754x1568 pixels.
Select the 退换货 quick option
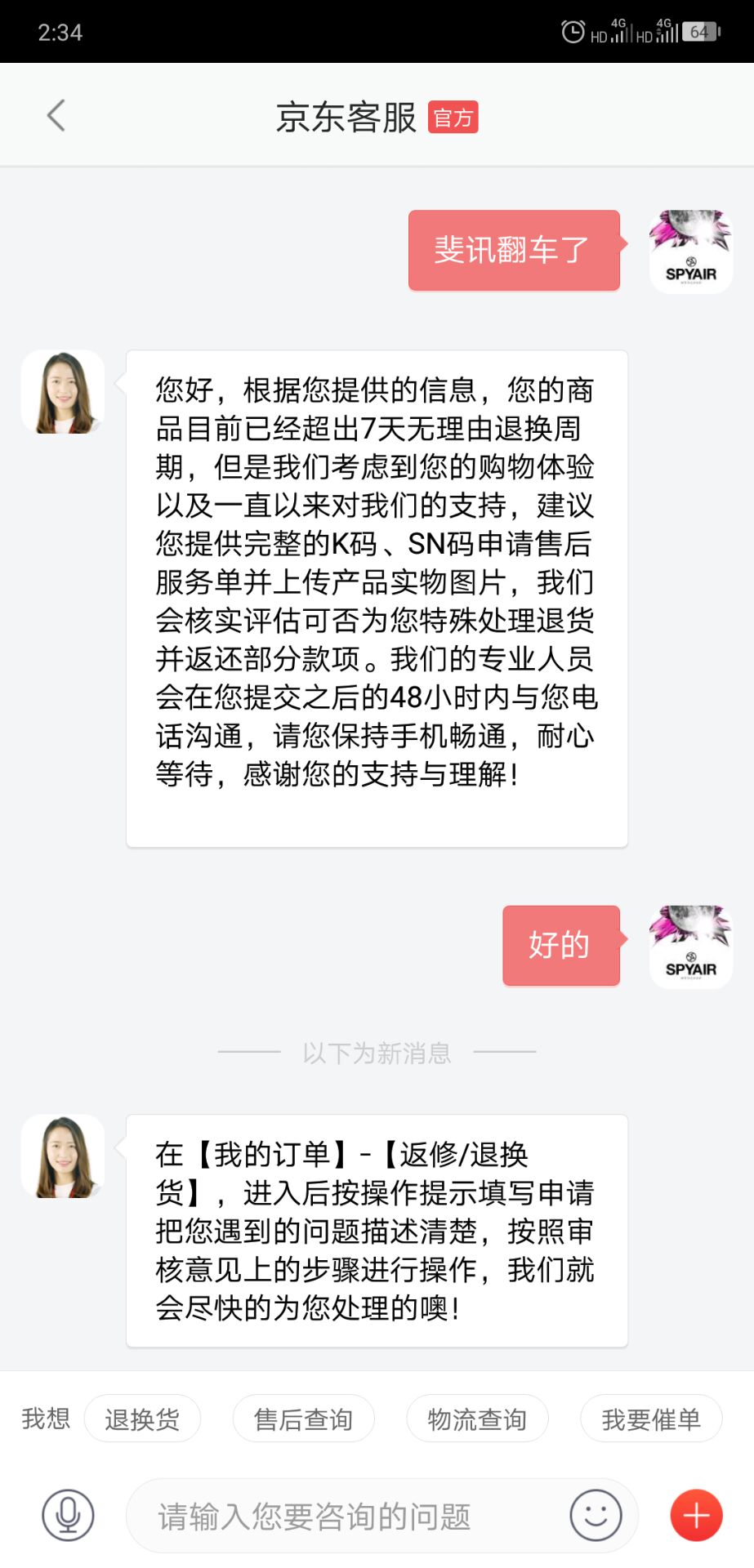143,1419
